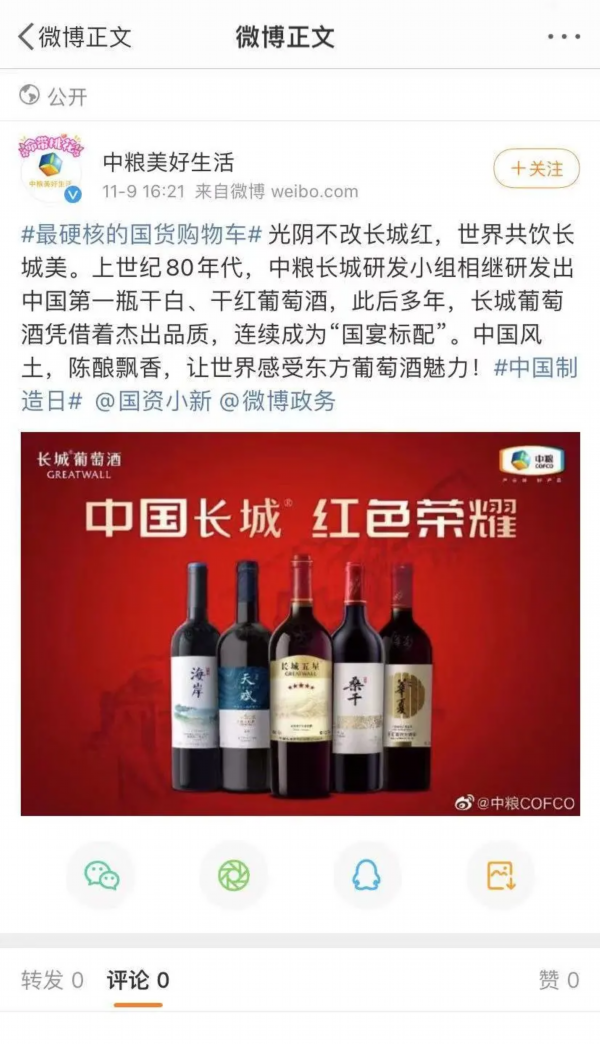Switch to 转发 tab
Viewport: 600px width, 1044px height.
coord(53,980)
